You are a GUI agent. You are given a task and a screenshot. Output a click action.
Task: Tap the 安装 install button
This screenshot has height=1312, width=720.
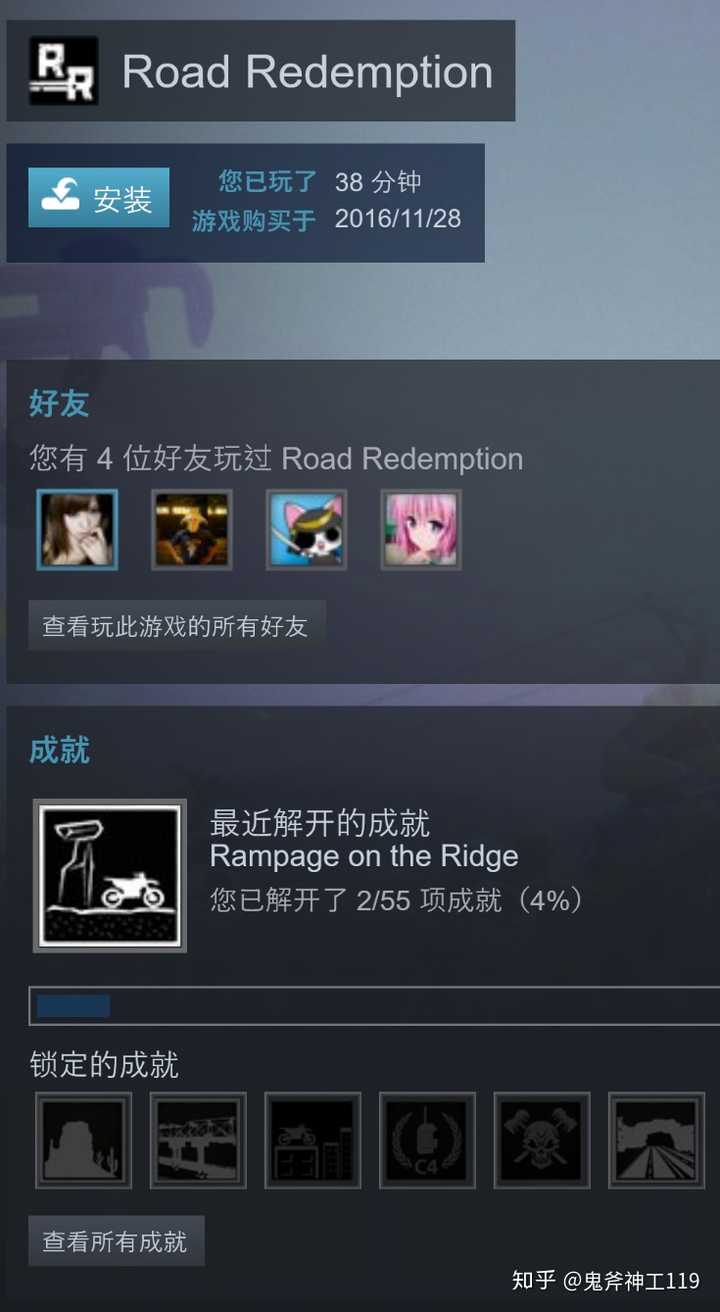coord(99,198)
